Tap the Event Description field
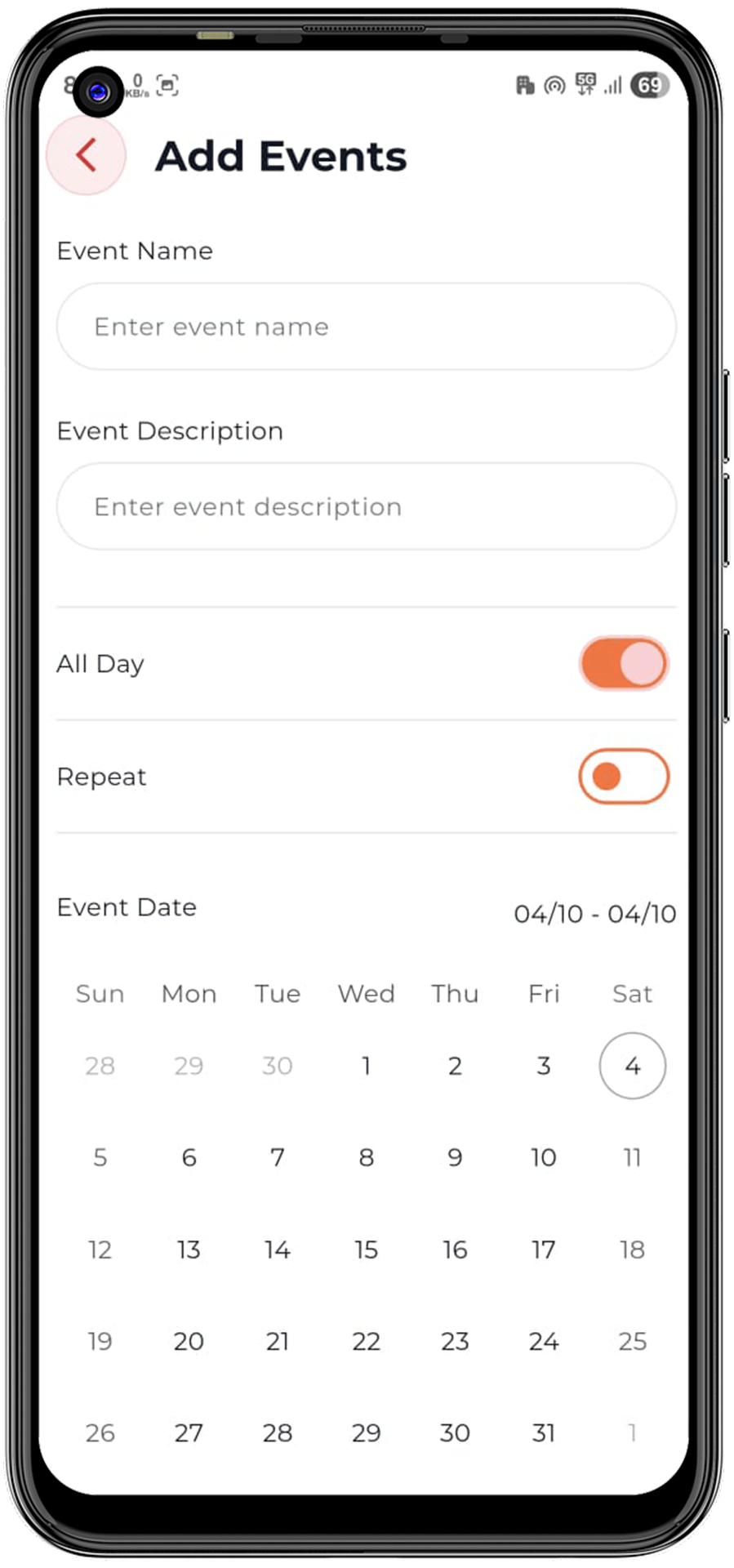The height and width of the screenshot is (1568, 734). 366,506
